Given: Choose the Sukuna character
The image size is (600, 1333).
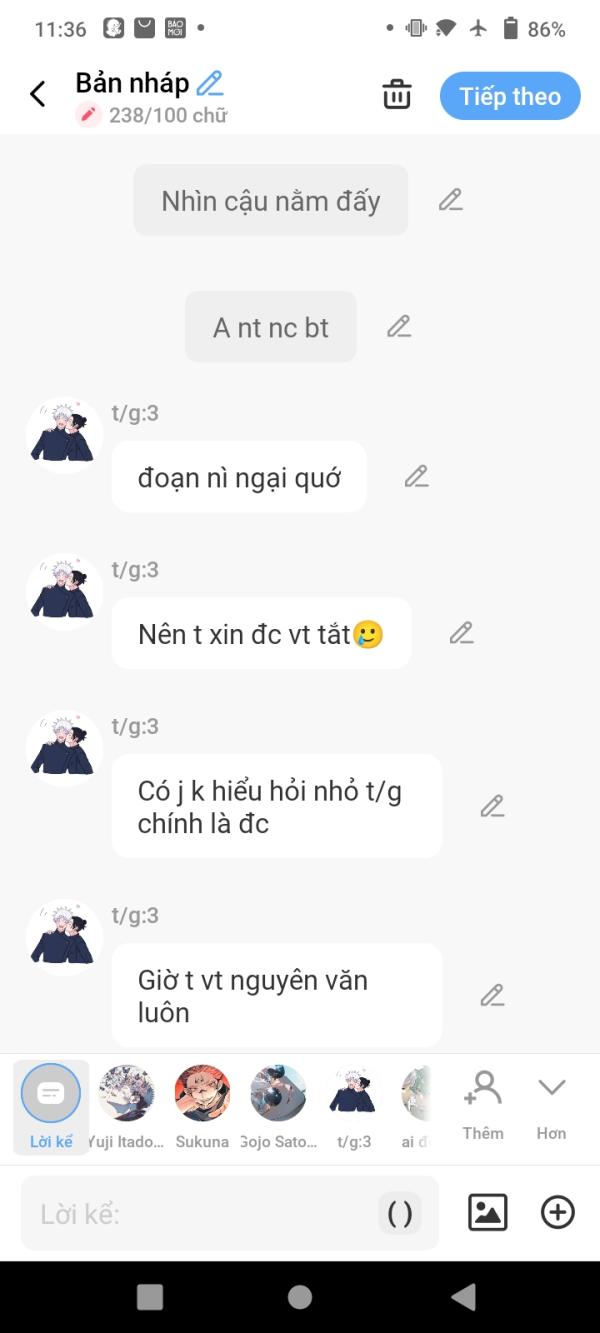Looking at the screenshot, I should click(x=202, y=1107).
